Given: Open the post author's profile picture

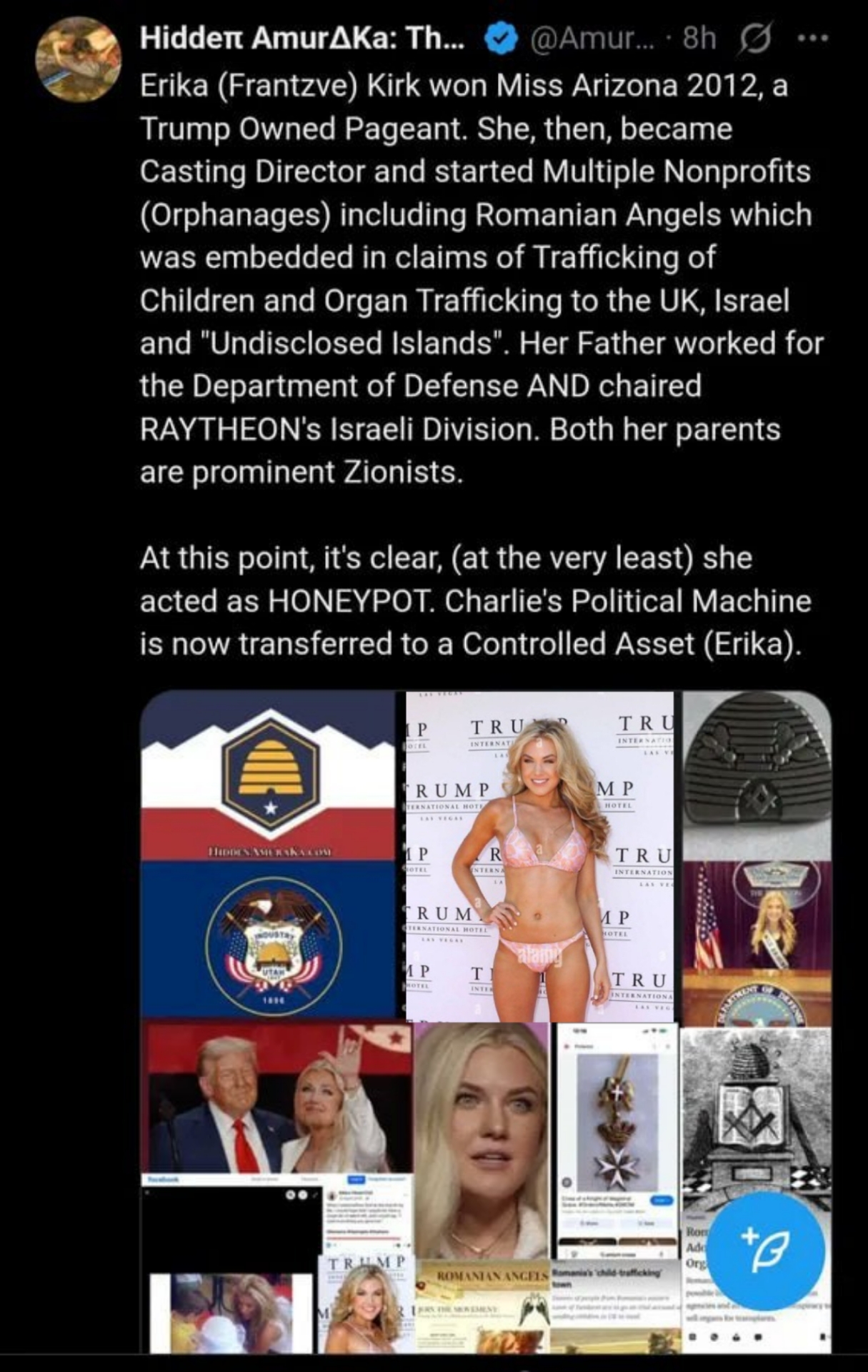Looking at the screenshot, I should tap(79, 60).
